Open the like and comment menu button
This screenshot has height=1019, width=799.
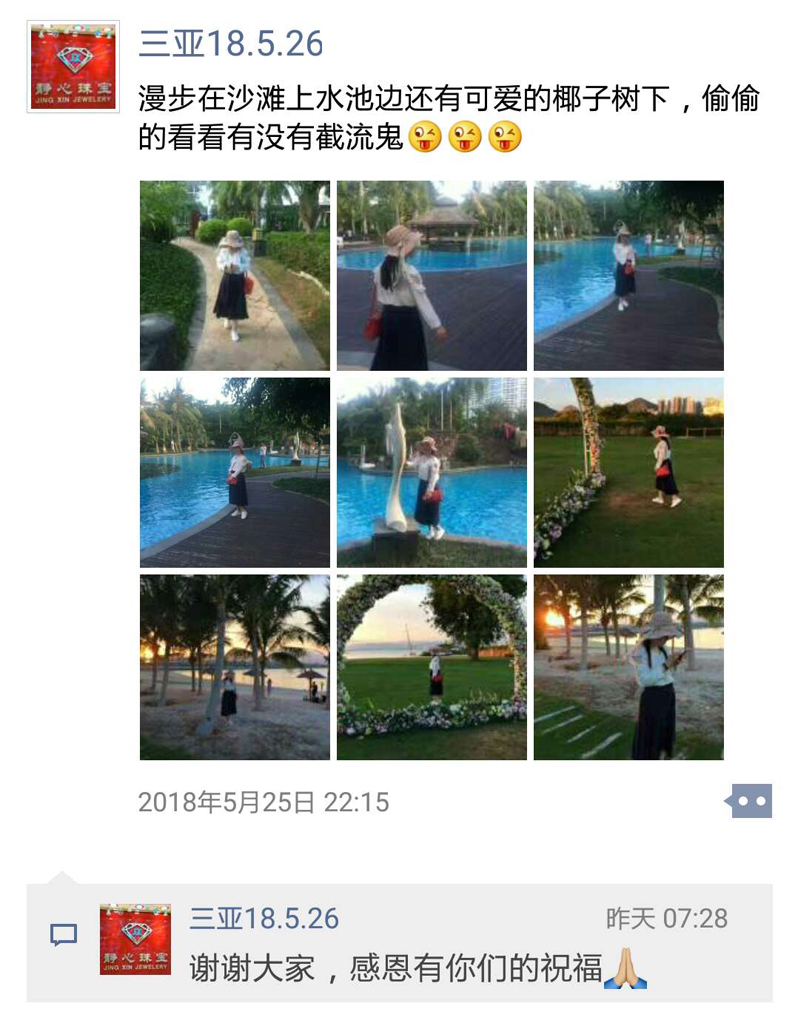(750, 801)
